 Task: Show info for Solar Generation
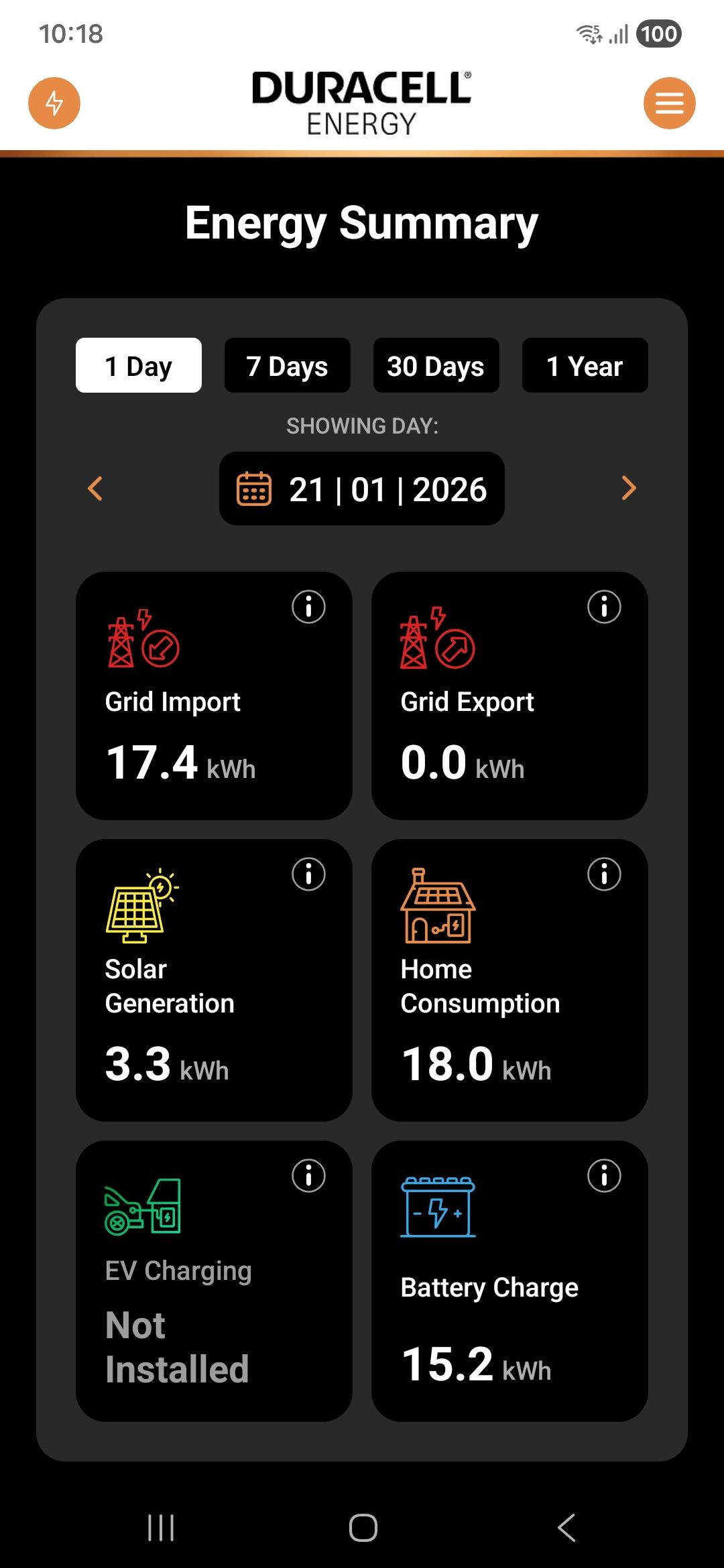[x=308, y=874]
